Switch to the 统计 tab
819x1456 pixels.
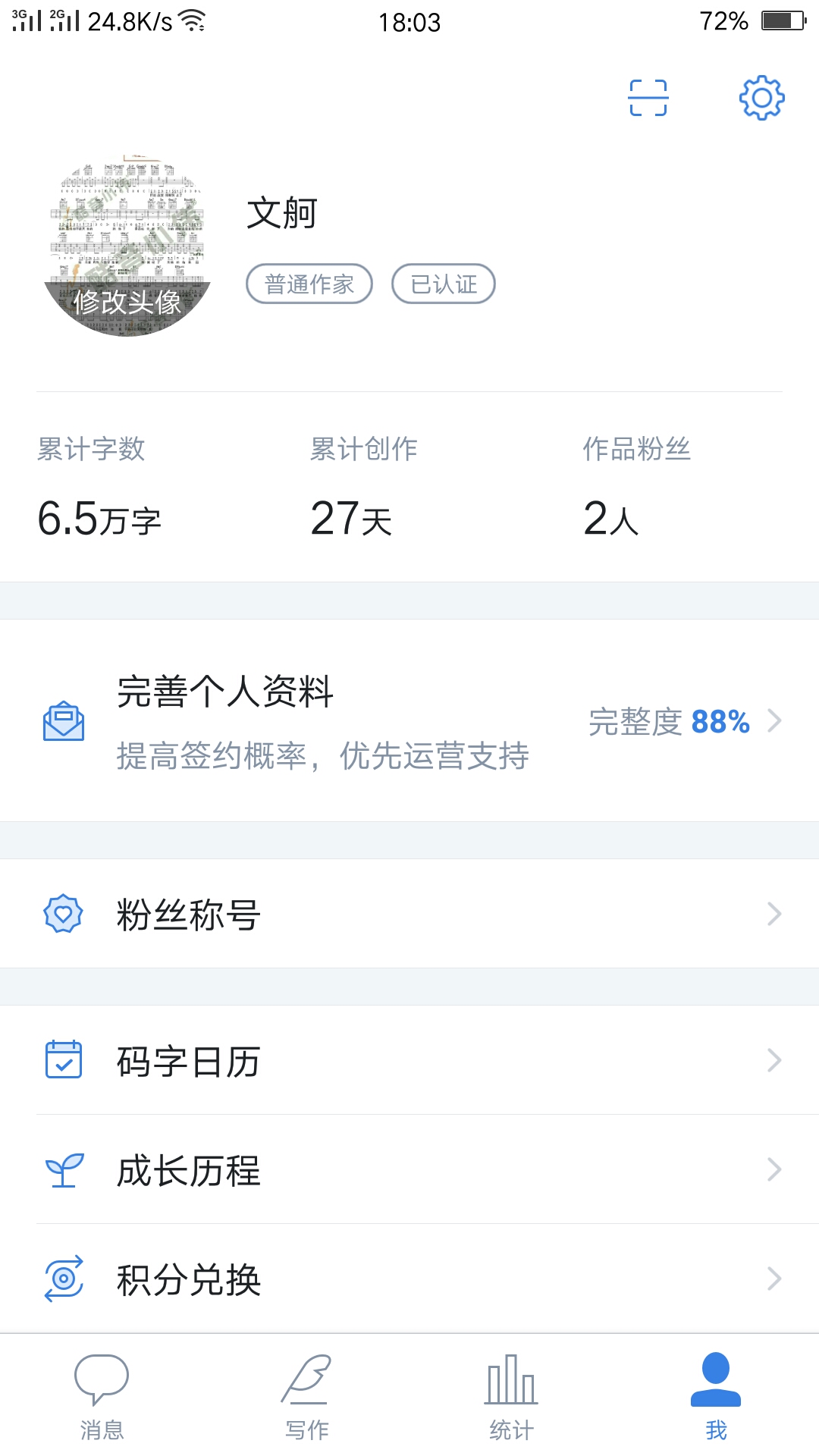pyautogui.click(x=511, y=1397)
